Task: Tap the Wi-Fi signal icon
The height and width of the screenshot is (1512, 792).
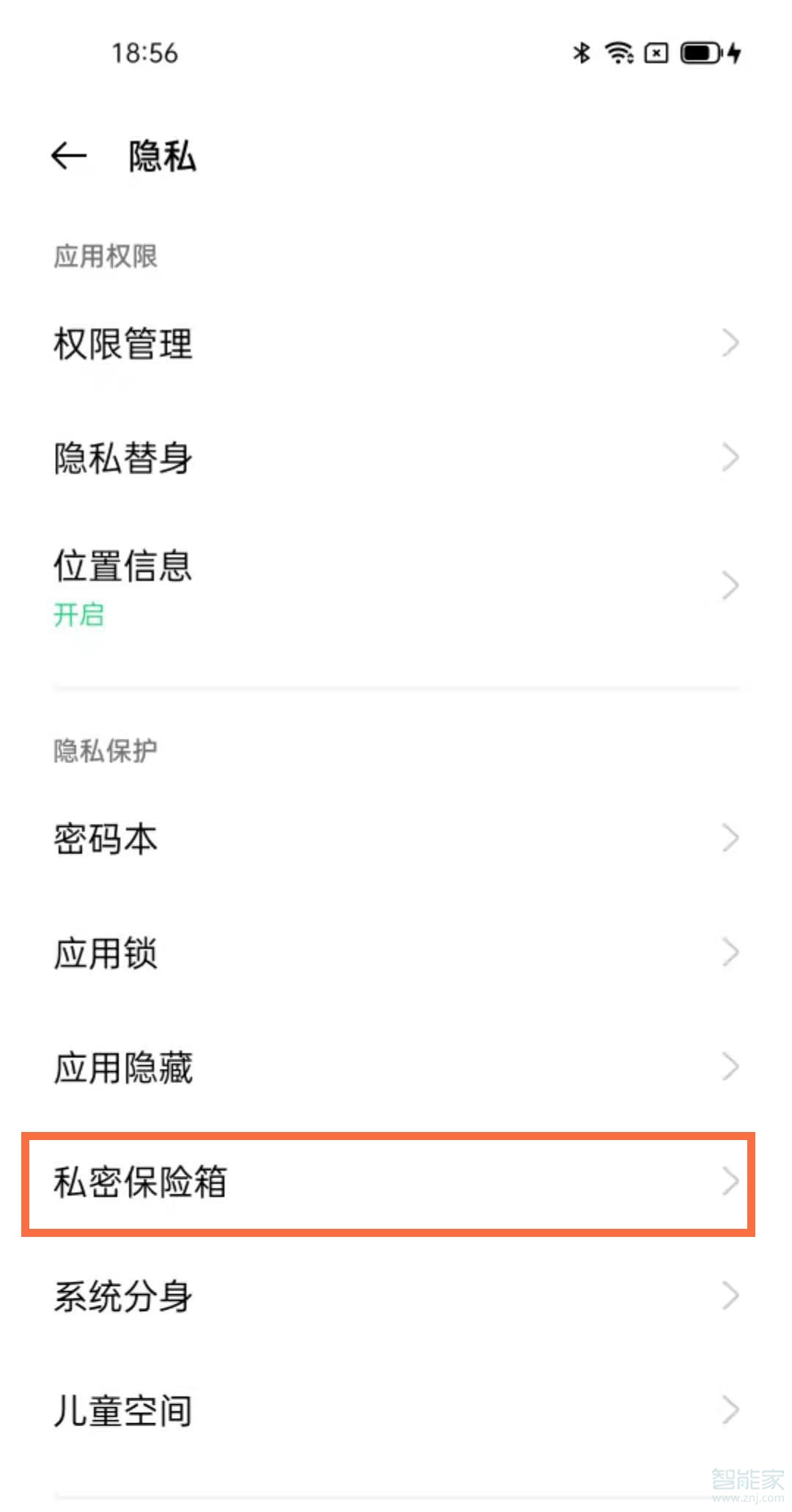Action: (620, 52)
